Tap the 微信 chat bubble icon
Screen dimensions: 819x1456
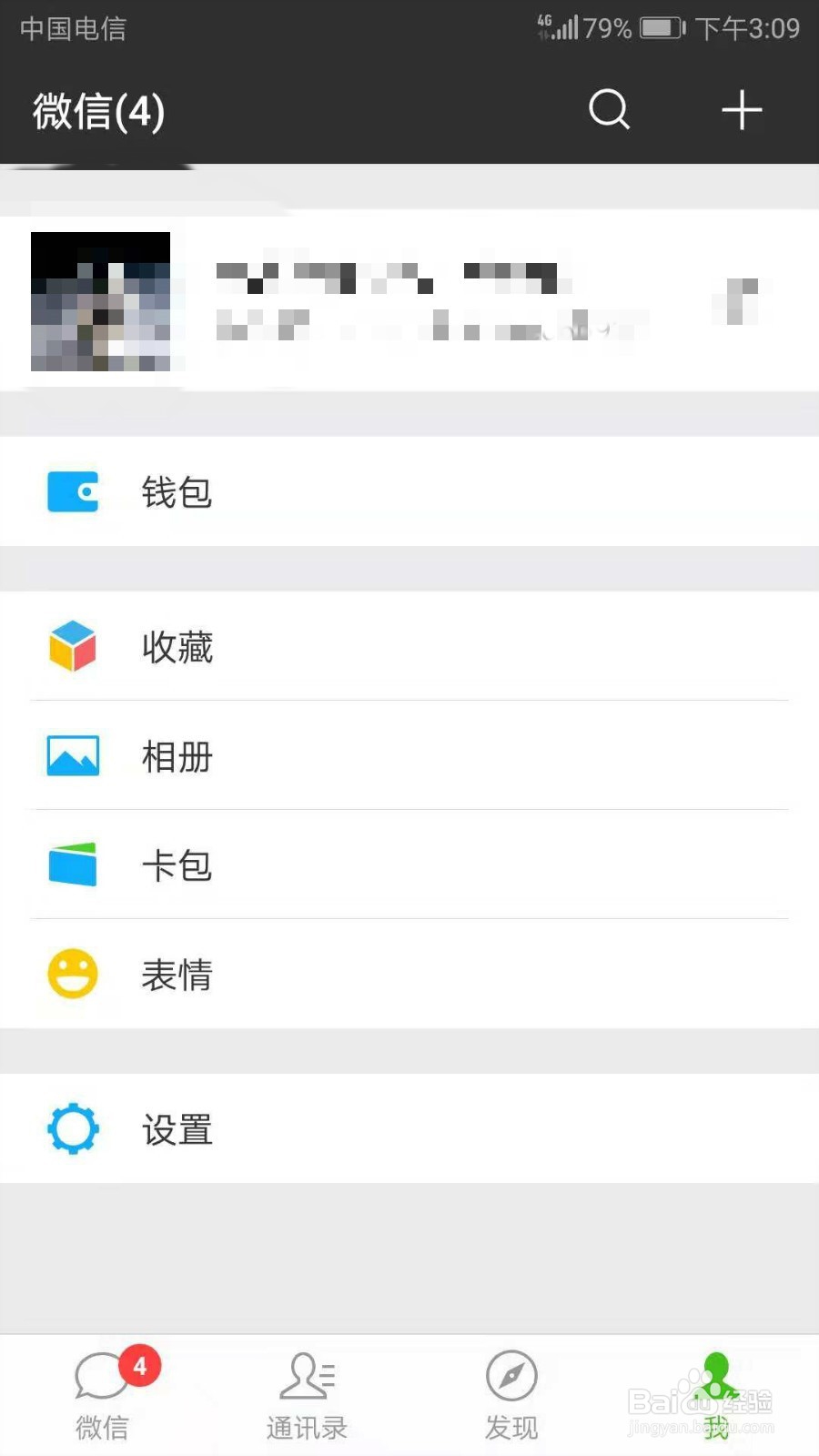pyautogui.click(x=102, y=1377)
